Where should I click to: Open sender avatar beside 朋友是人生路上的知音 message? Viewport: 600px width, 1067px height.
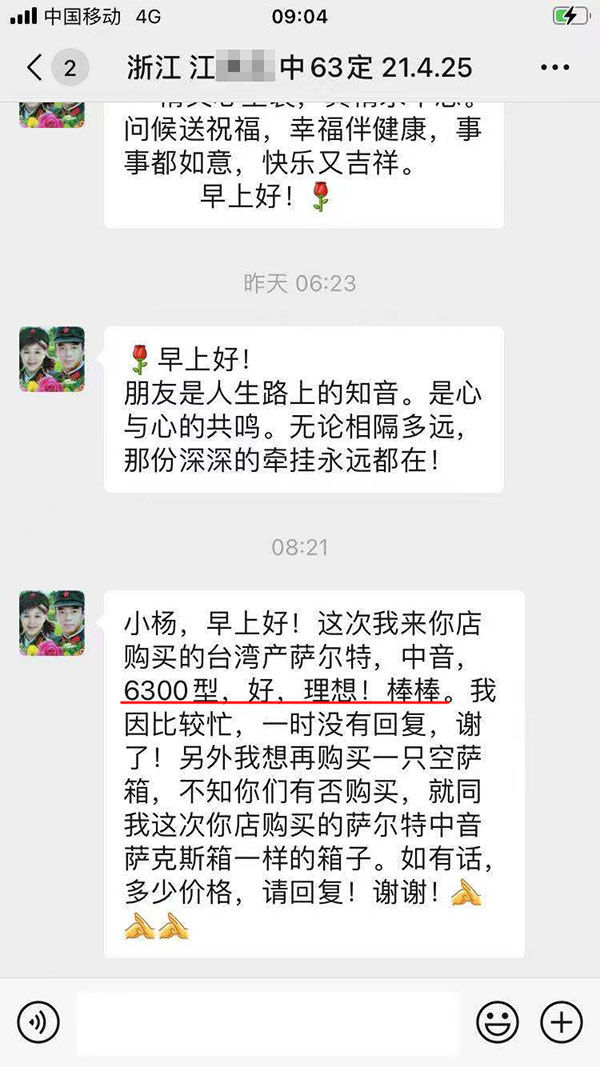(52, 358)
